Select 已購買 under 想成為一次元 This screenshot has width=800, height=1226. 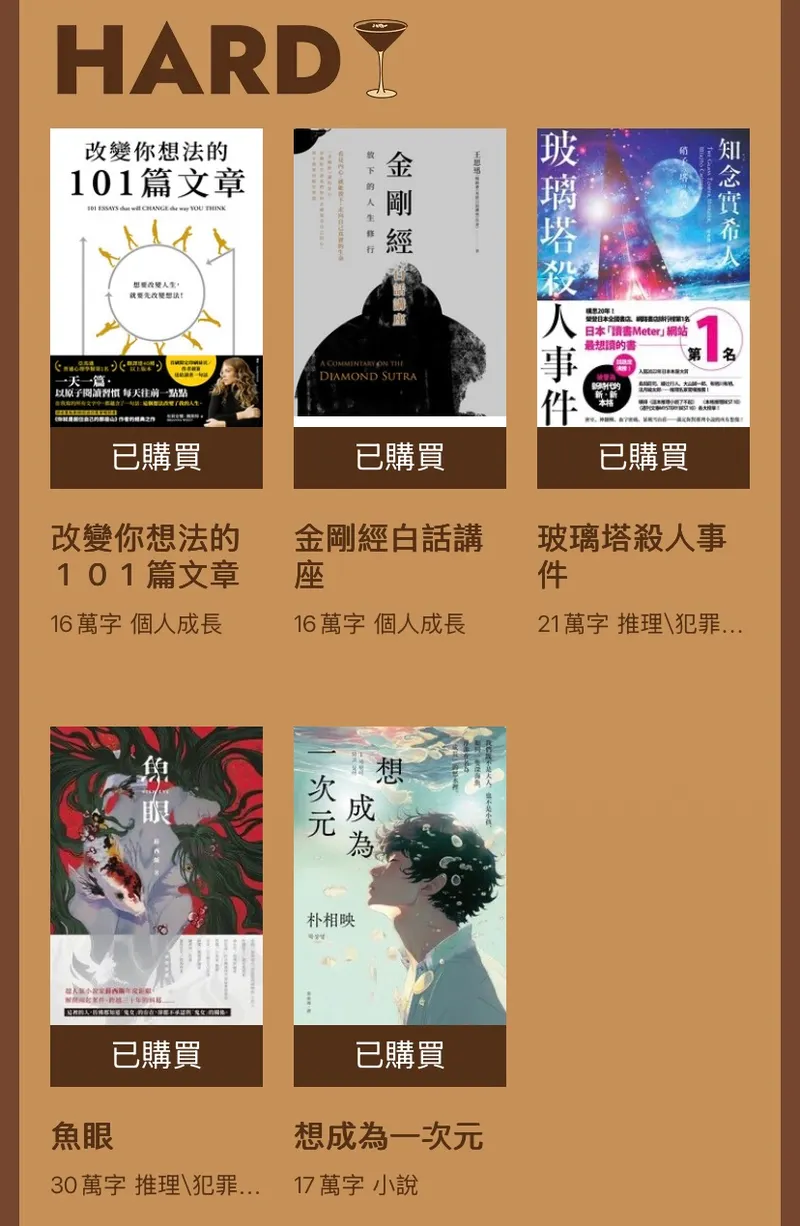click(x=399, y=1055)
